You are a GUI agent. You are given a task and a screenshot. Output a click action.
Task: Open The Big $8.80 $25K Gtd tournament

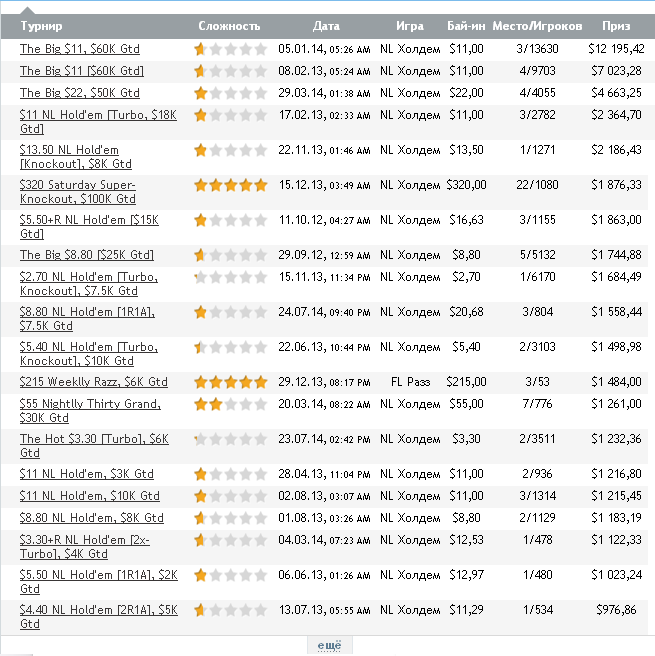click(x=87, y=255)
